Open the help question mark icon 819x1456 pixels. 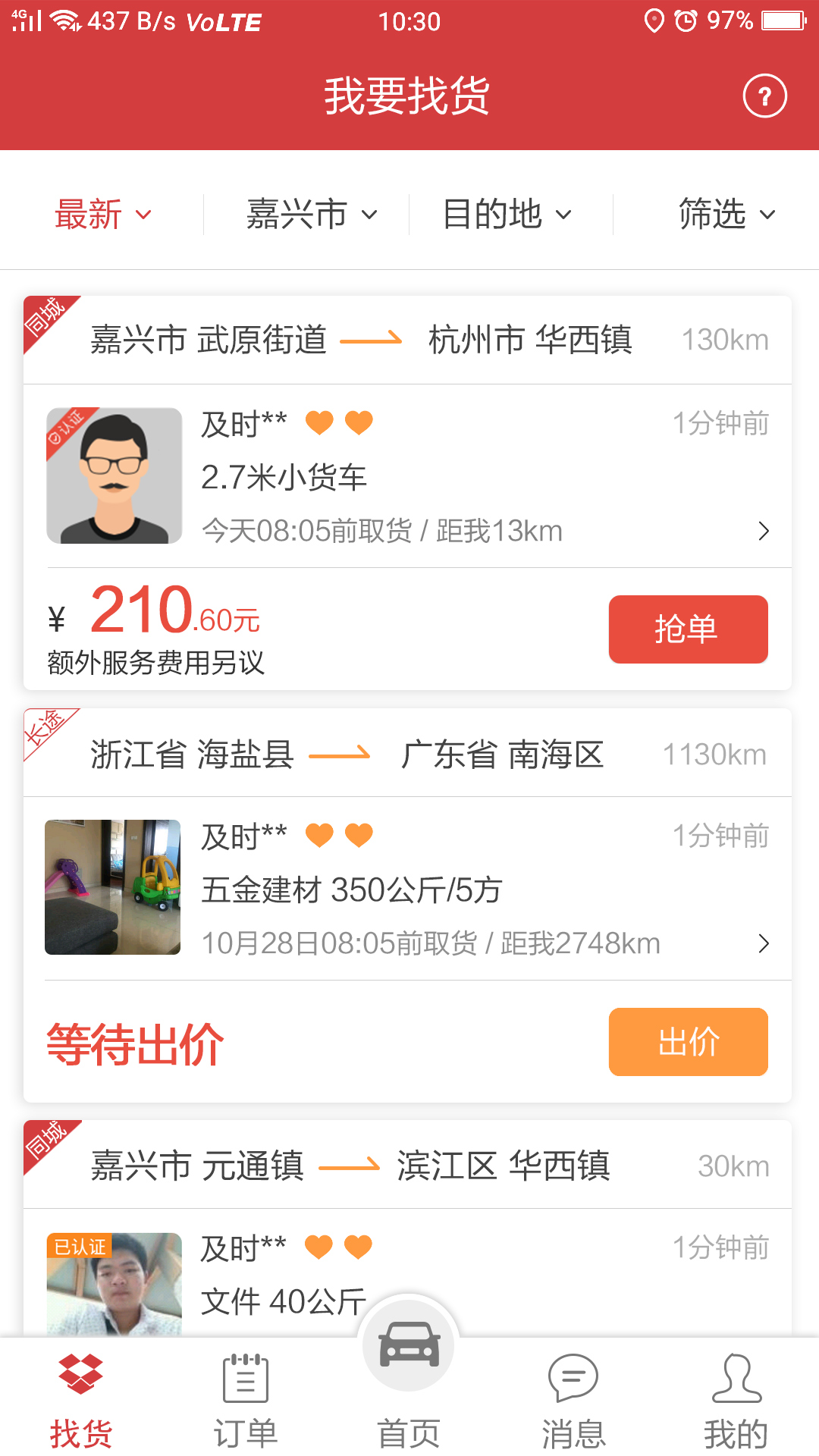click(x=765, y=96)
